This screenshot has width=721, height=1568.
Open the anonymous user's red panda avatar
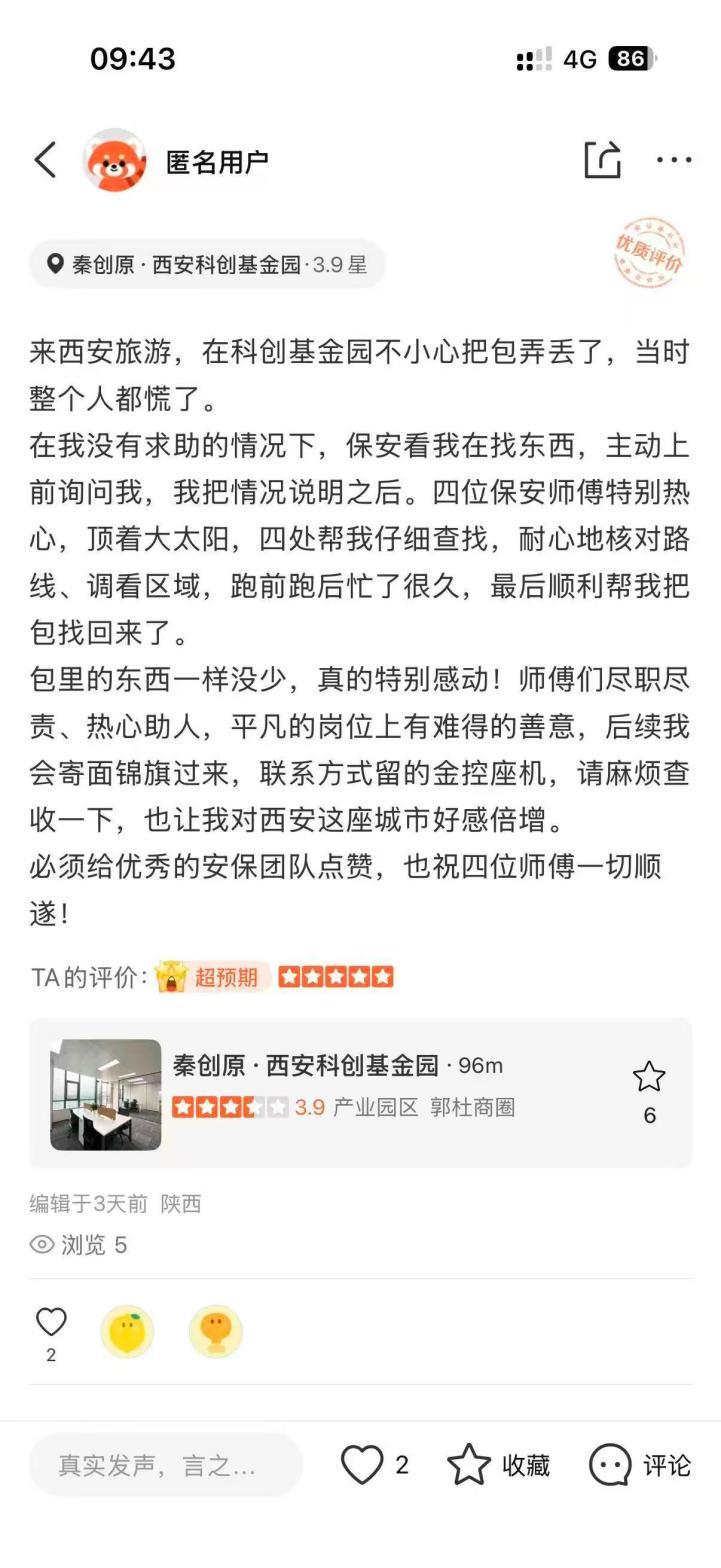[115, 160]
